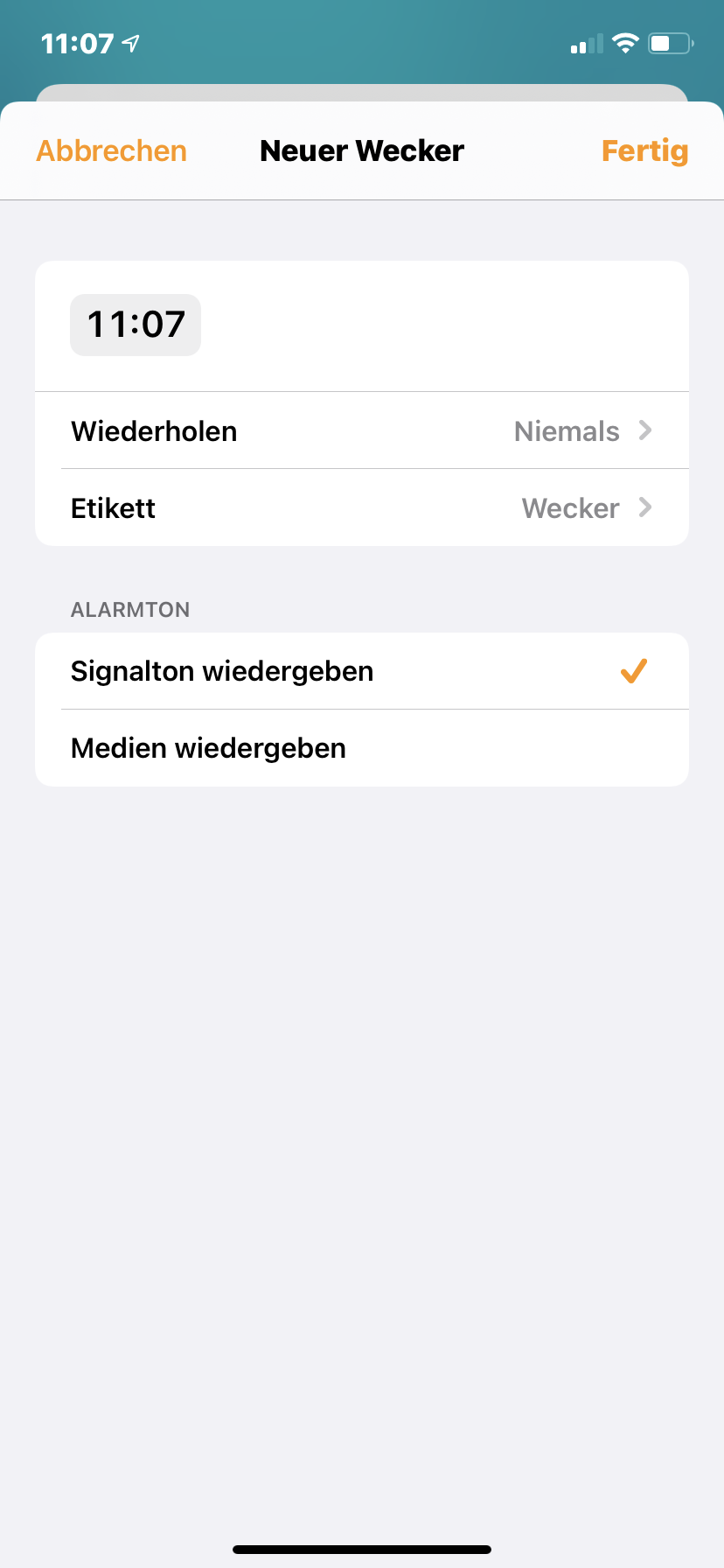Viewport: 724px width, 1568px height.
Task: Open the Wiederholen repeat settings
Action: point(362,430)
